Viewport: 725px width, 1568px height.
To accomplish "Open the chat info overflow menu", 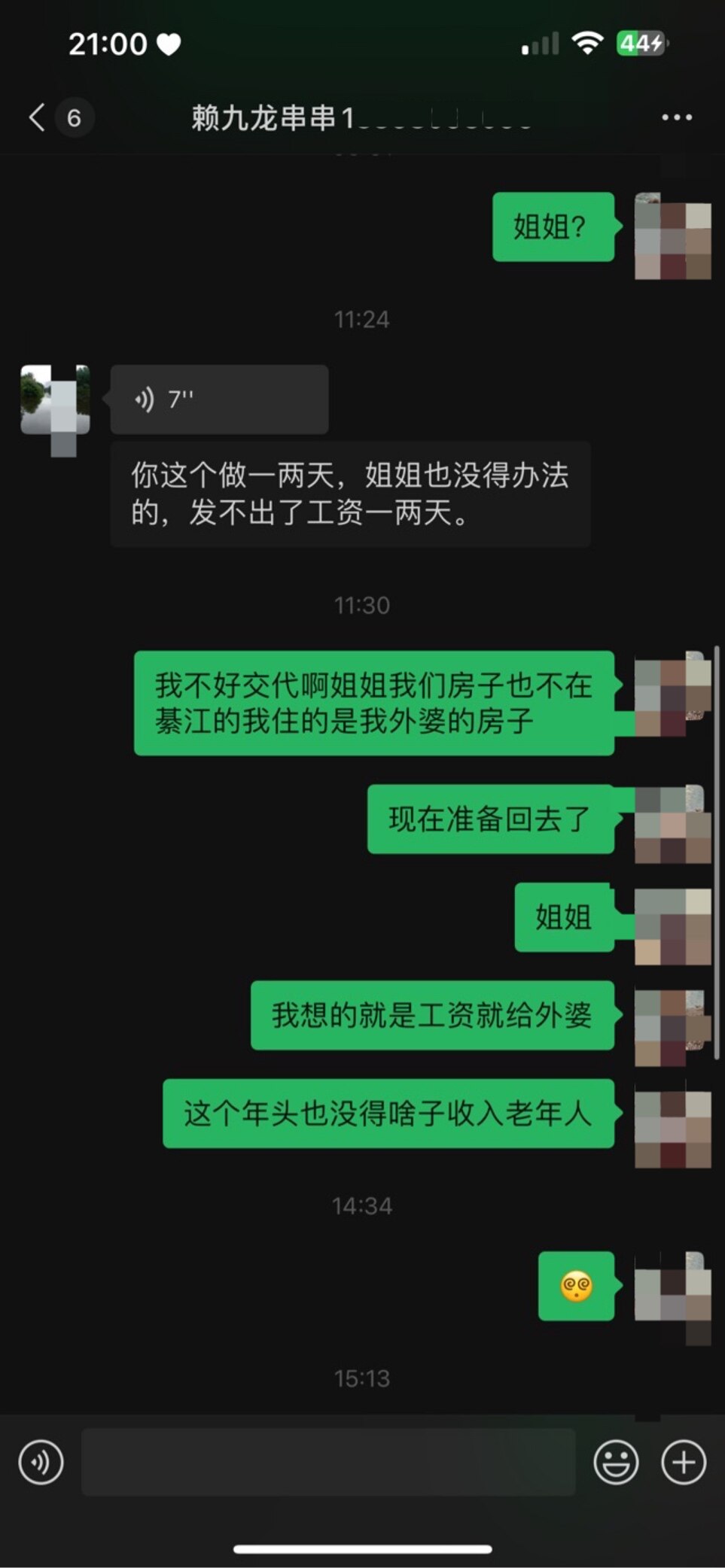I will (x=676, y=117).
